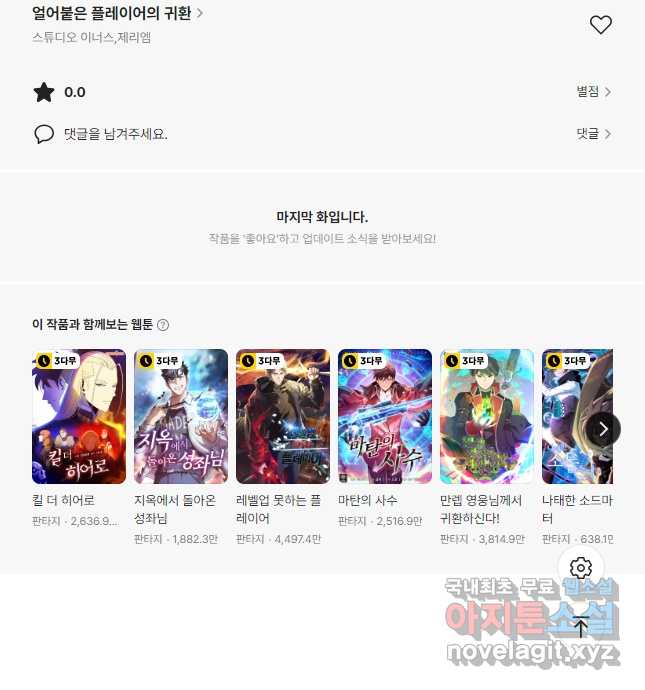Open the 마탄의 사수 webtoon

385,415
